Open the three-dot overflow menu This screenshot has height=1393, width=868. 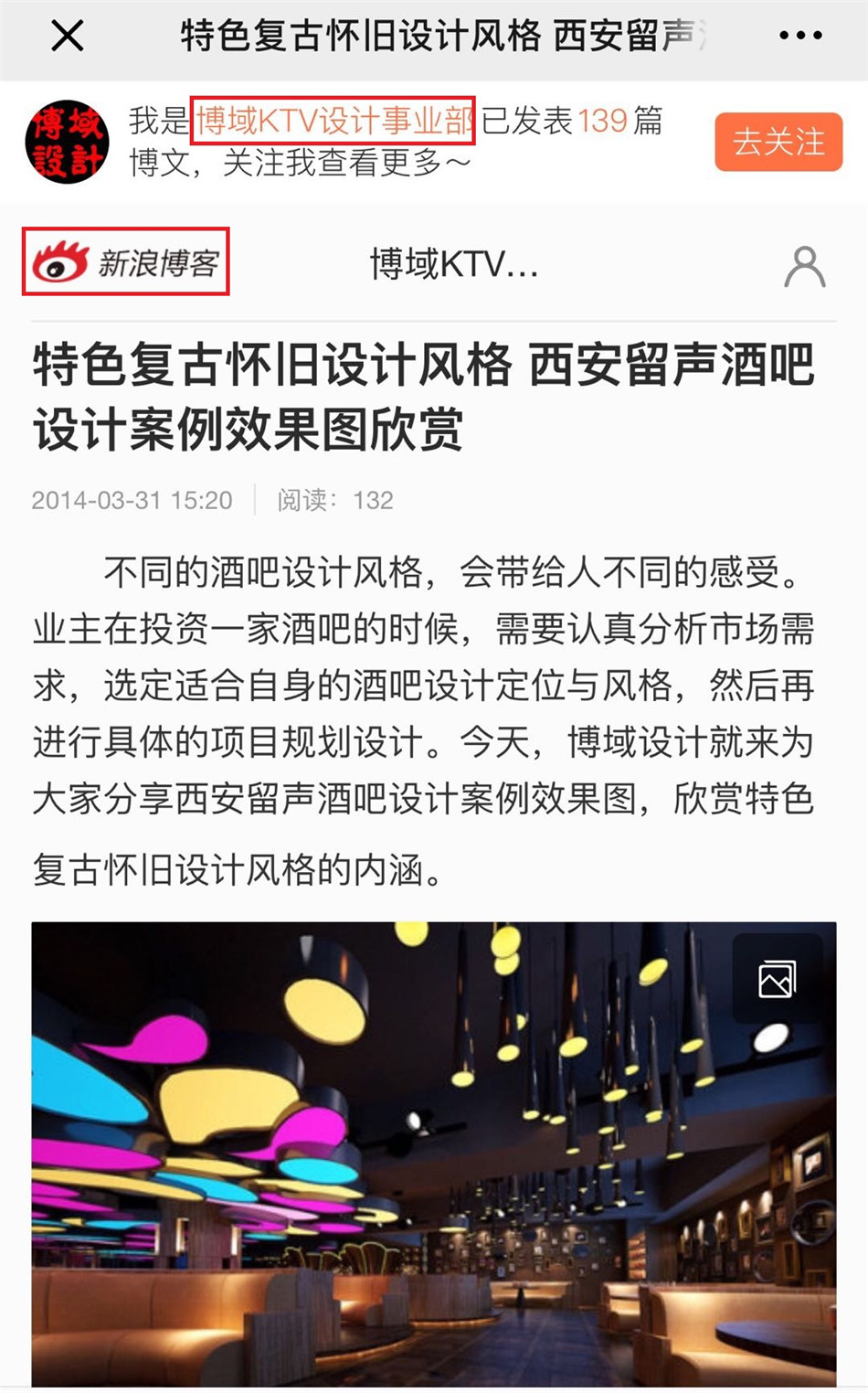tap(800, 36)
